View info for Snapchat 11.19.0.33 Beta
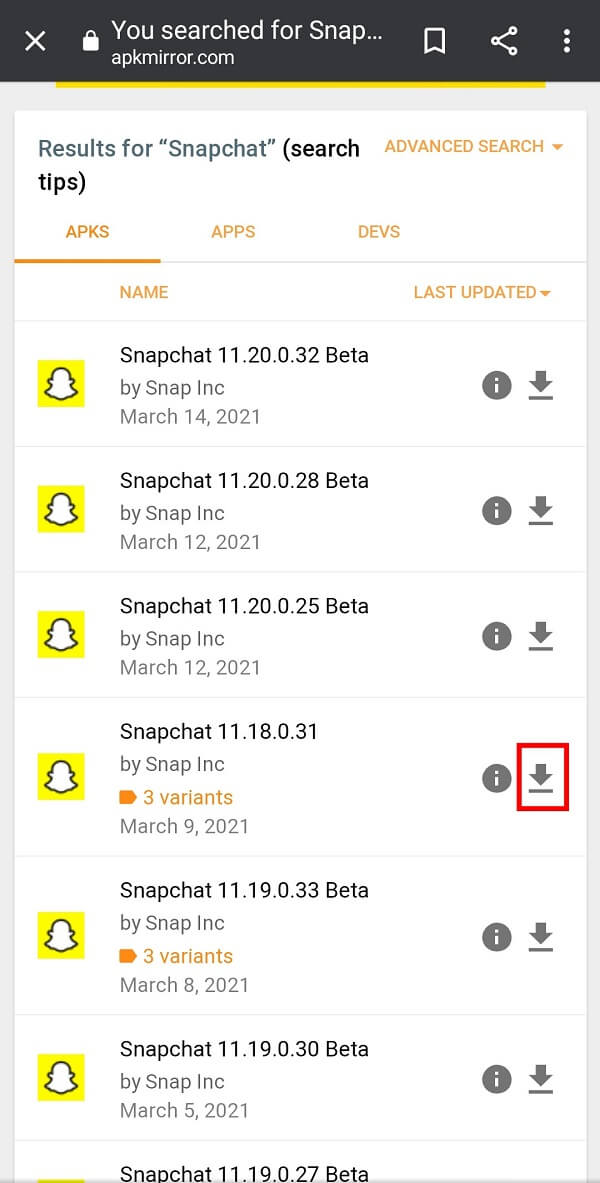Viewport: 600px width, 1183px height. click(x=497, y=937)
